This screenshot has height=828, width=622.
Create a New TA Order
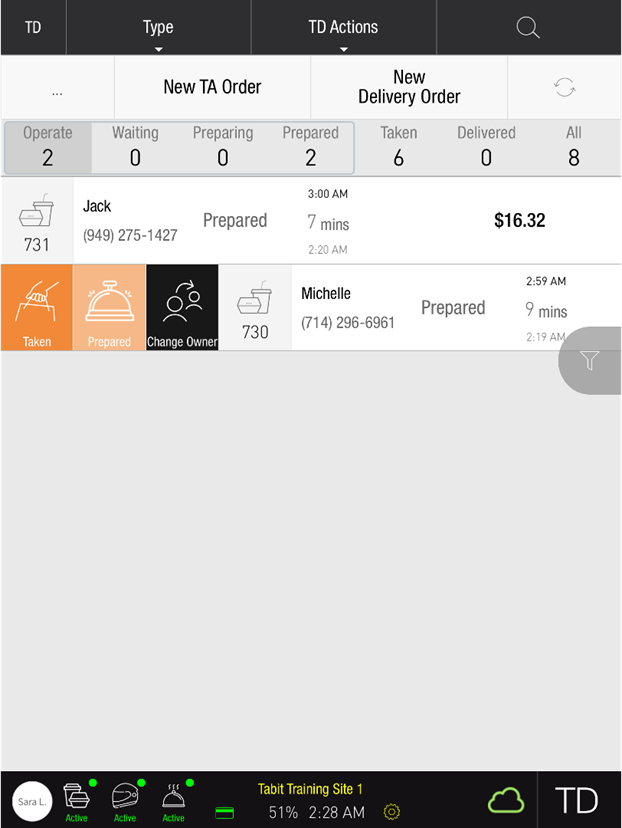[212, 87]
